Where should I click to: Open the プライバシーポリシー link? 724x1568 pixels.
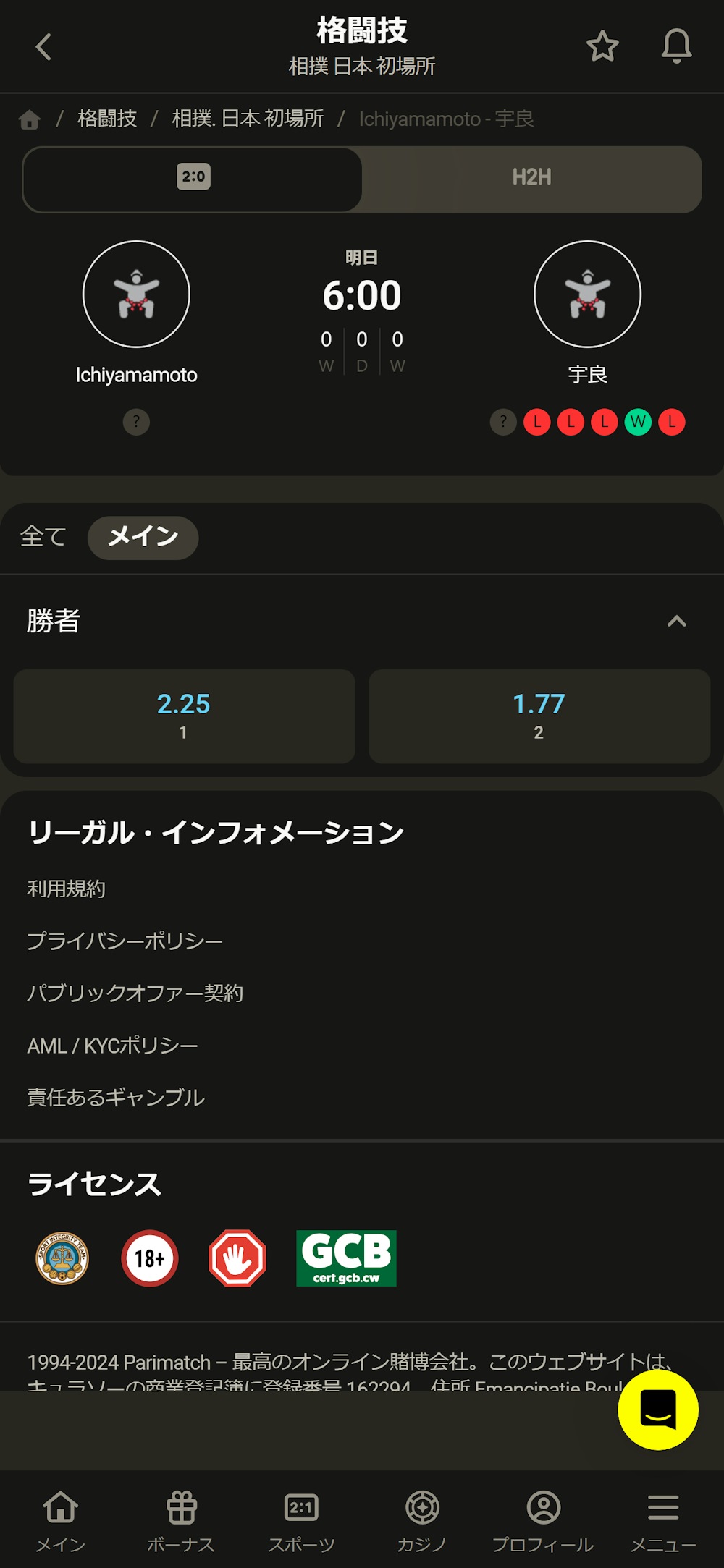(x=125, y=940)
